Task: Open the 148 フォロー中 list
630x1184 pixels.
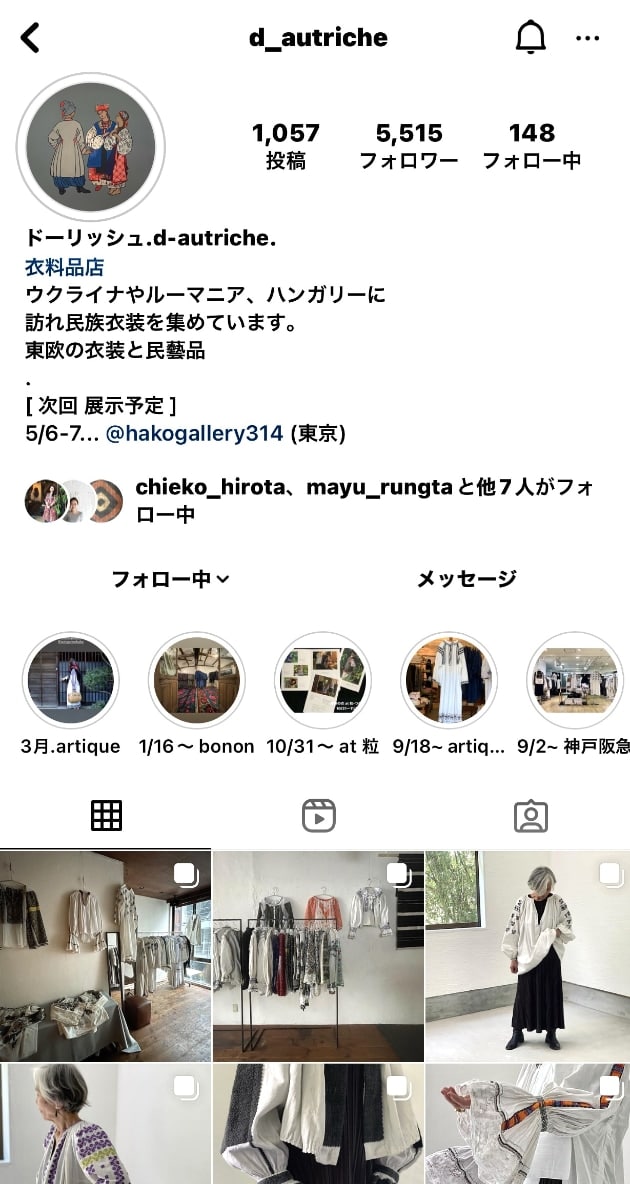Action: [531, 146]
